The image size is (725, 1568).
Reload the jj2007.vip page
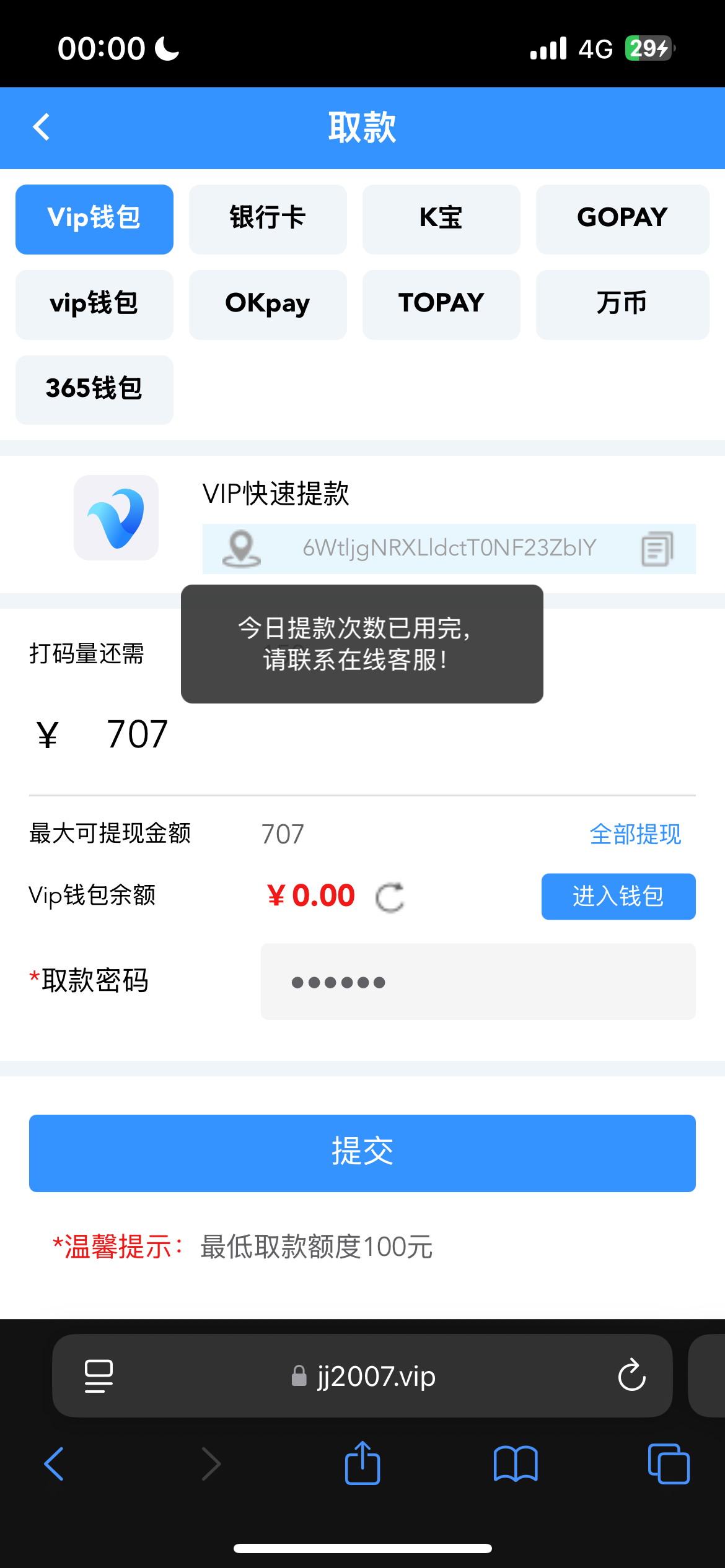[631, 1376]
